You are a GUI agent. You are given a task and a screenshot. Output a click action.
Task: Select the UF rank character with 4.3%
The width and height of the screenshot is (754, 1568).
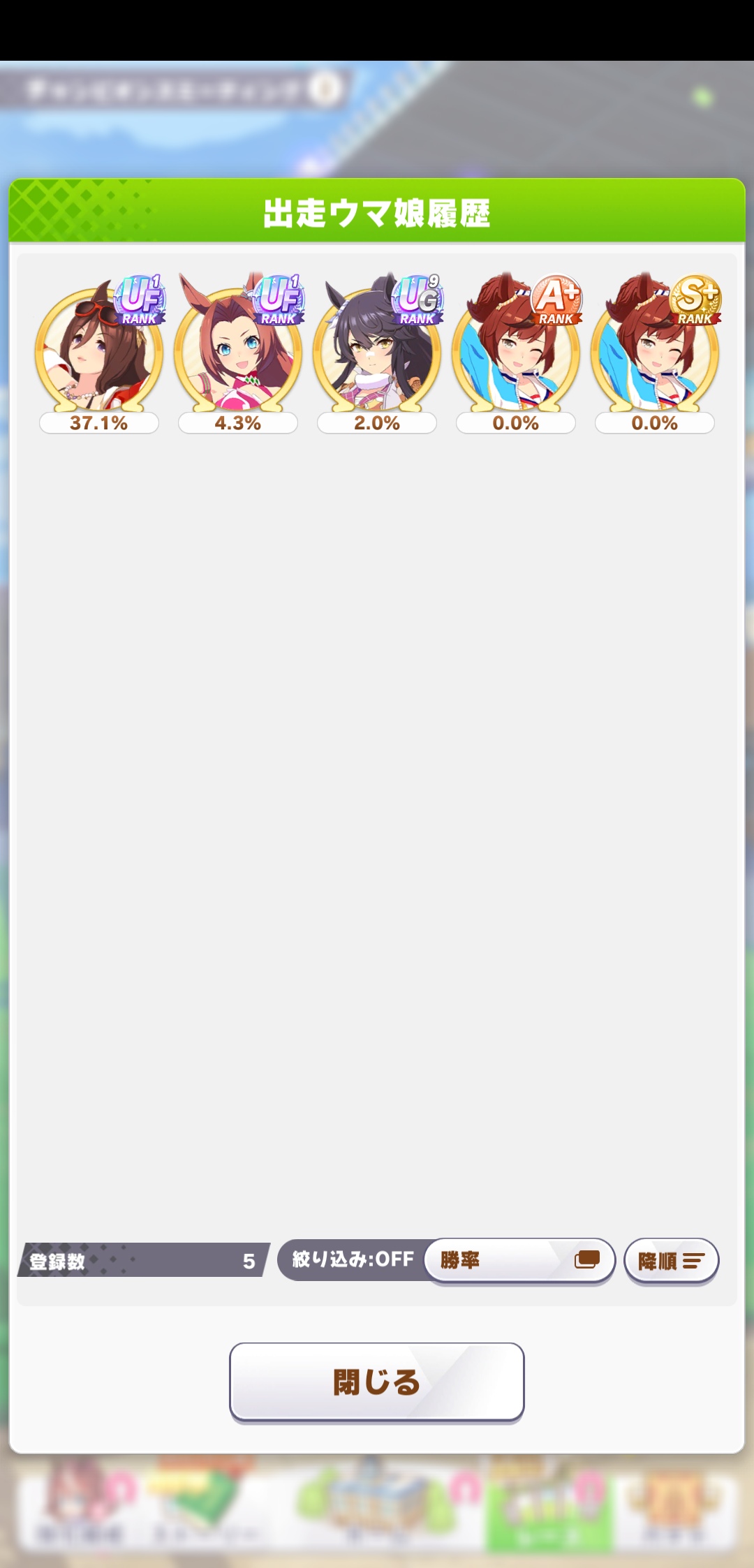coord(238,353)
